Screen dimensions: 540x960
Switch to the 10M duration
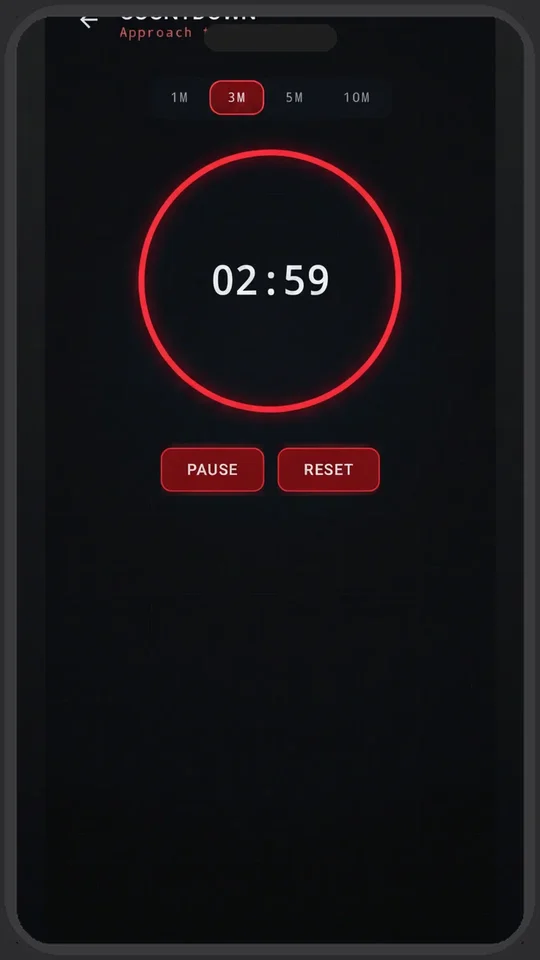(356, 97)
